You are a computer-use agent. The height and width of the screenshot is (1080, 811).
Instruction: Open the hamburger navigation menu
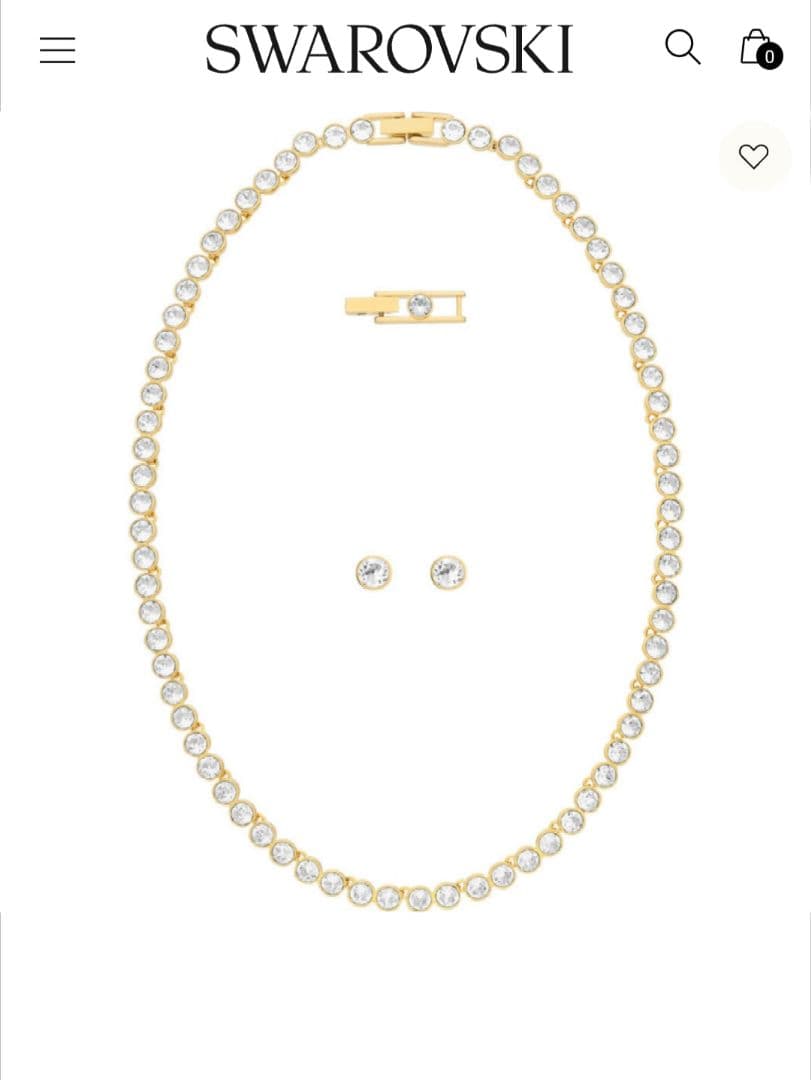click(57, 49)
